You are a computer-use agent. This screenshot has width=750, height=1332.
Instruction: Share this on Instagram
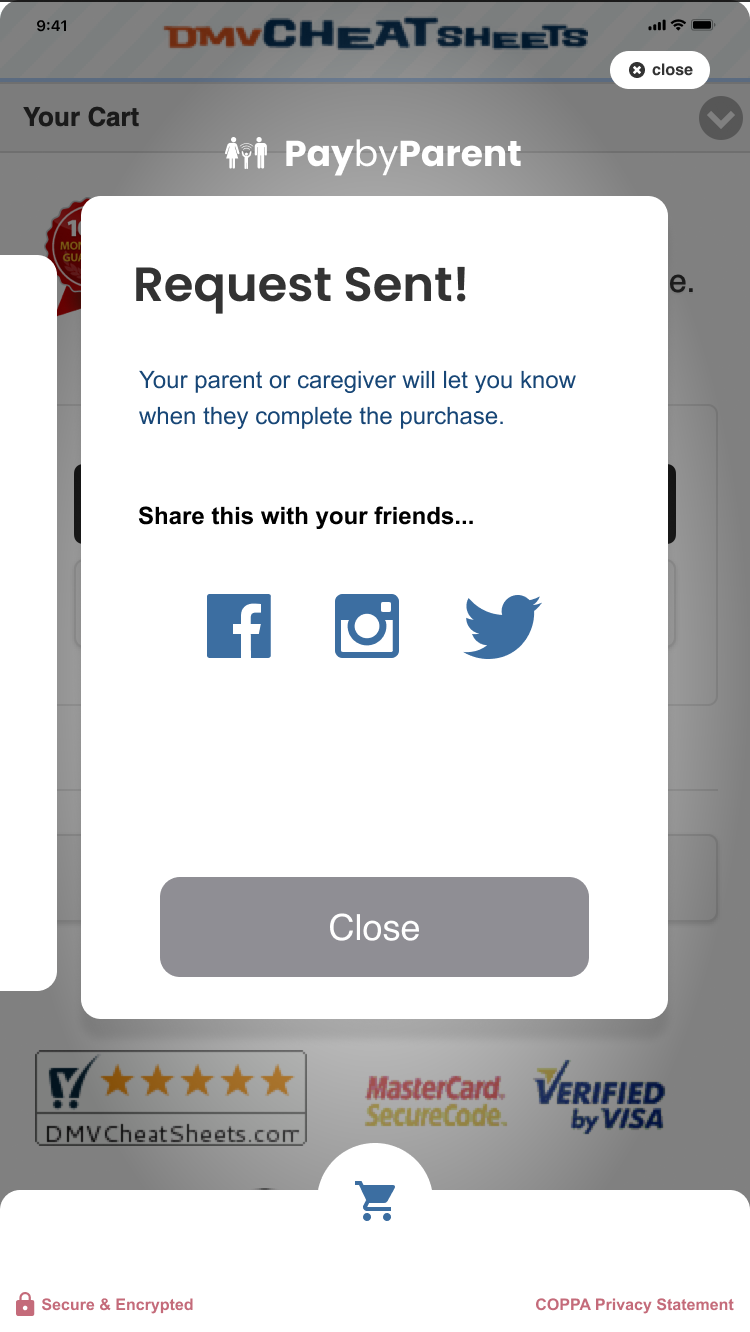[367, 626]
